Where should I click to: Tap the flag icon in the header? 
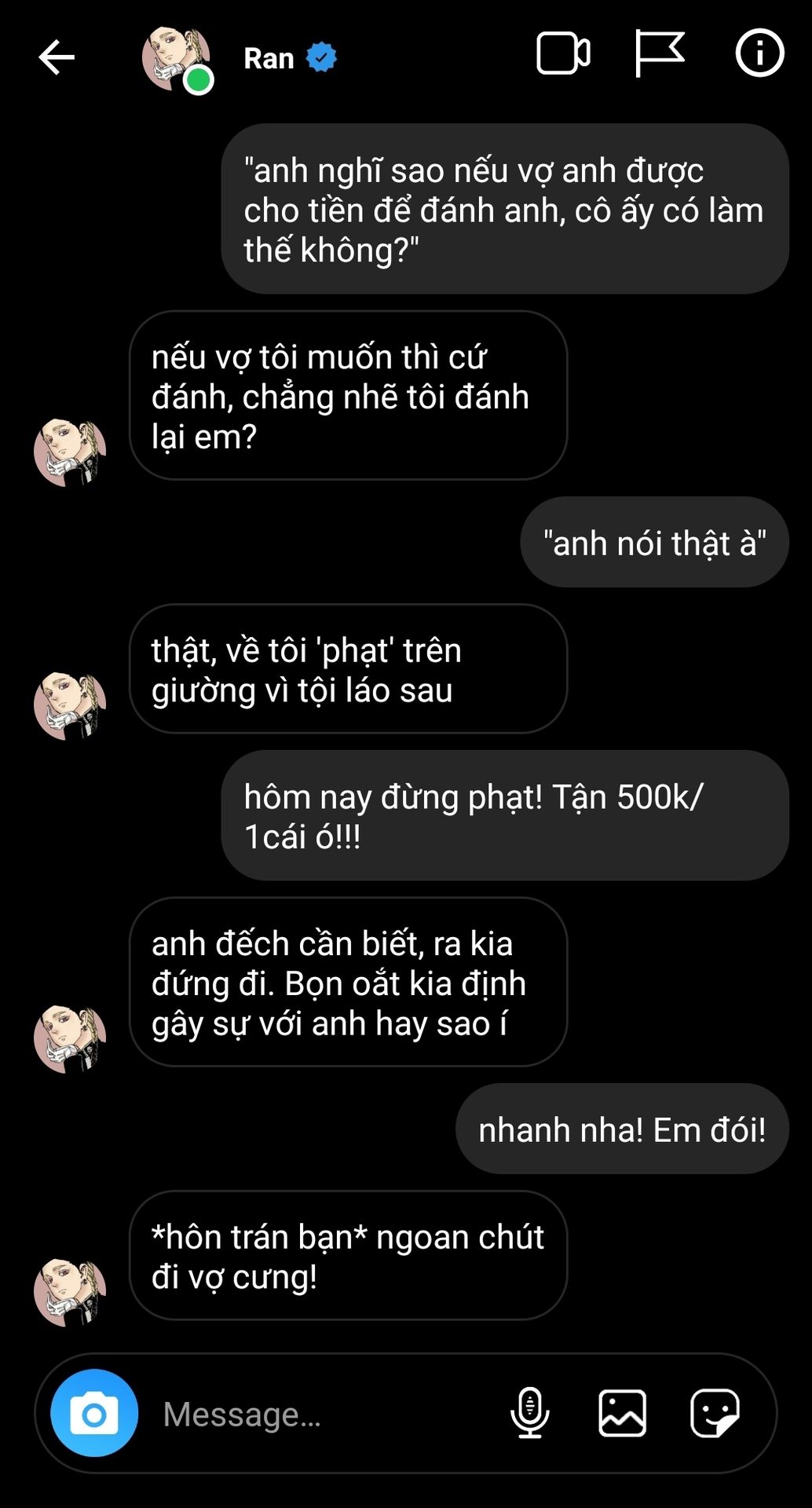coord(660,53)
